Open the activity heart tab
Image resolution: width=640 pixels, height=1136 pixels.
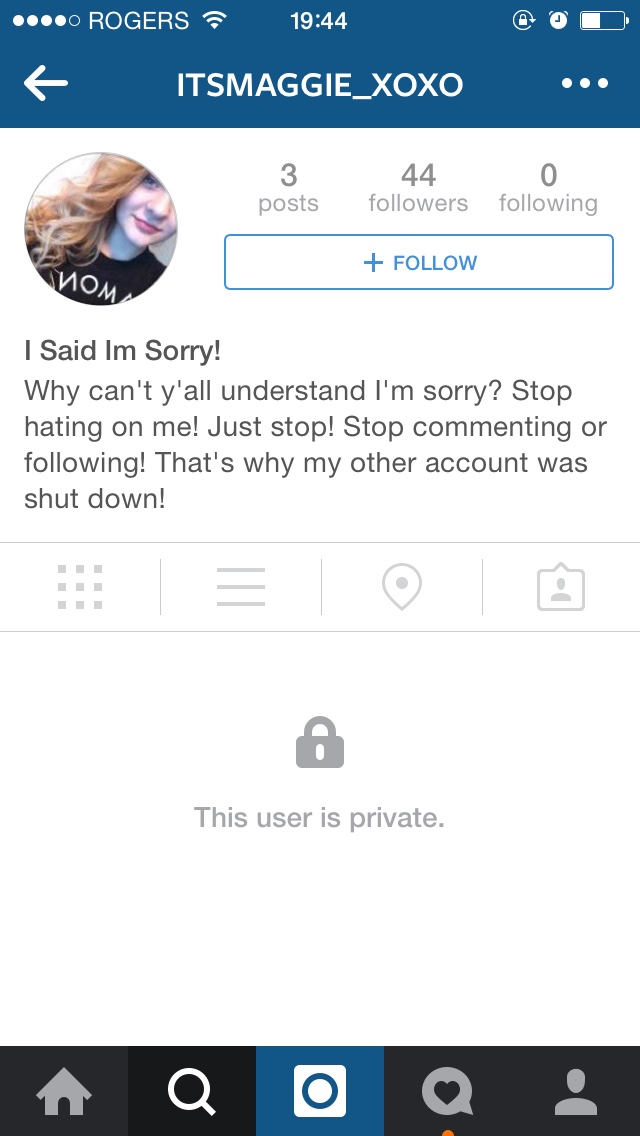[x=447, y=1091]
